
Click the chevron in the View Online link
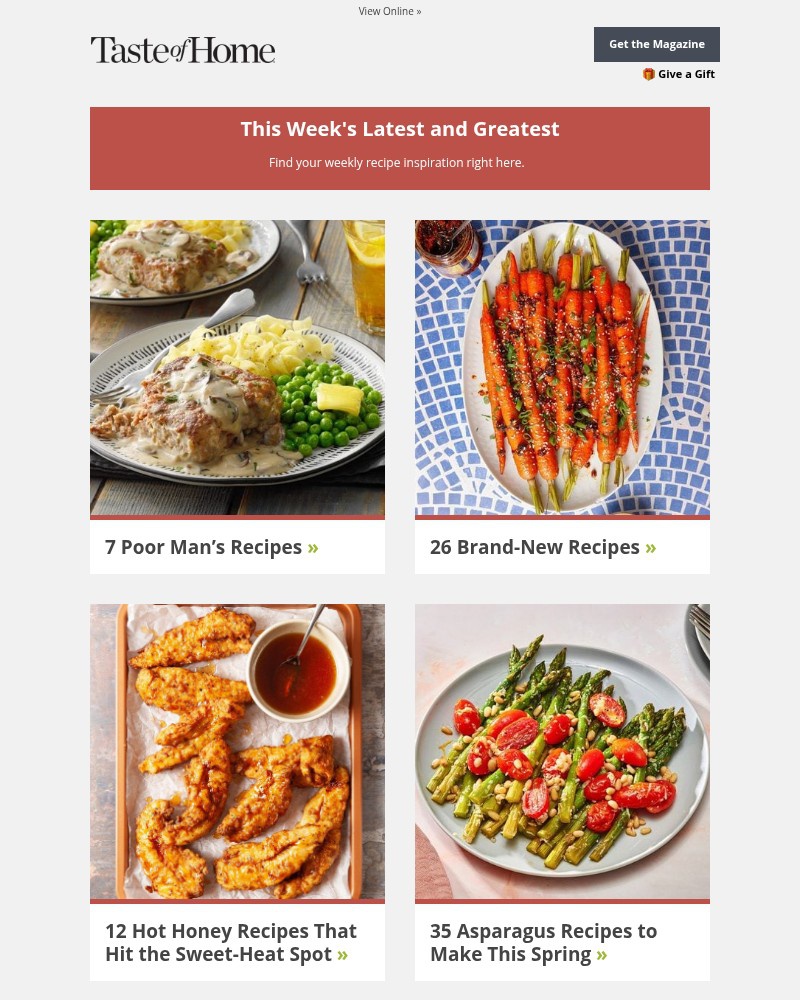(x=417, y=11)
